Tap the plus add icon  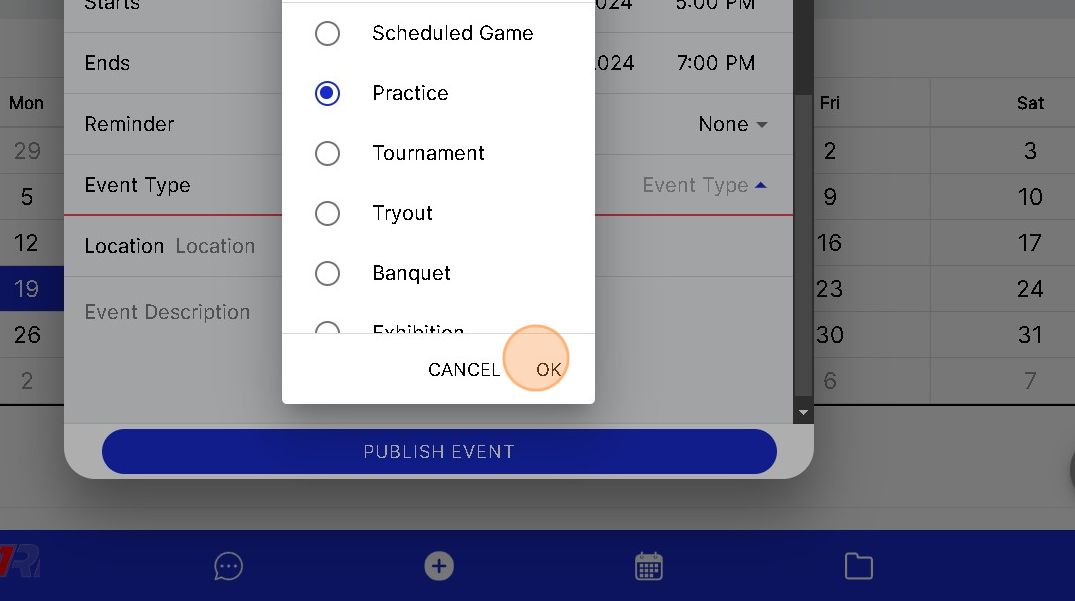439,566
